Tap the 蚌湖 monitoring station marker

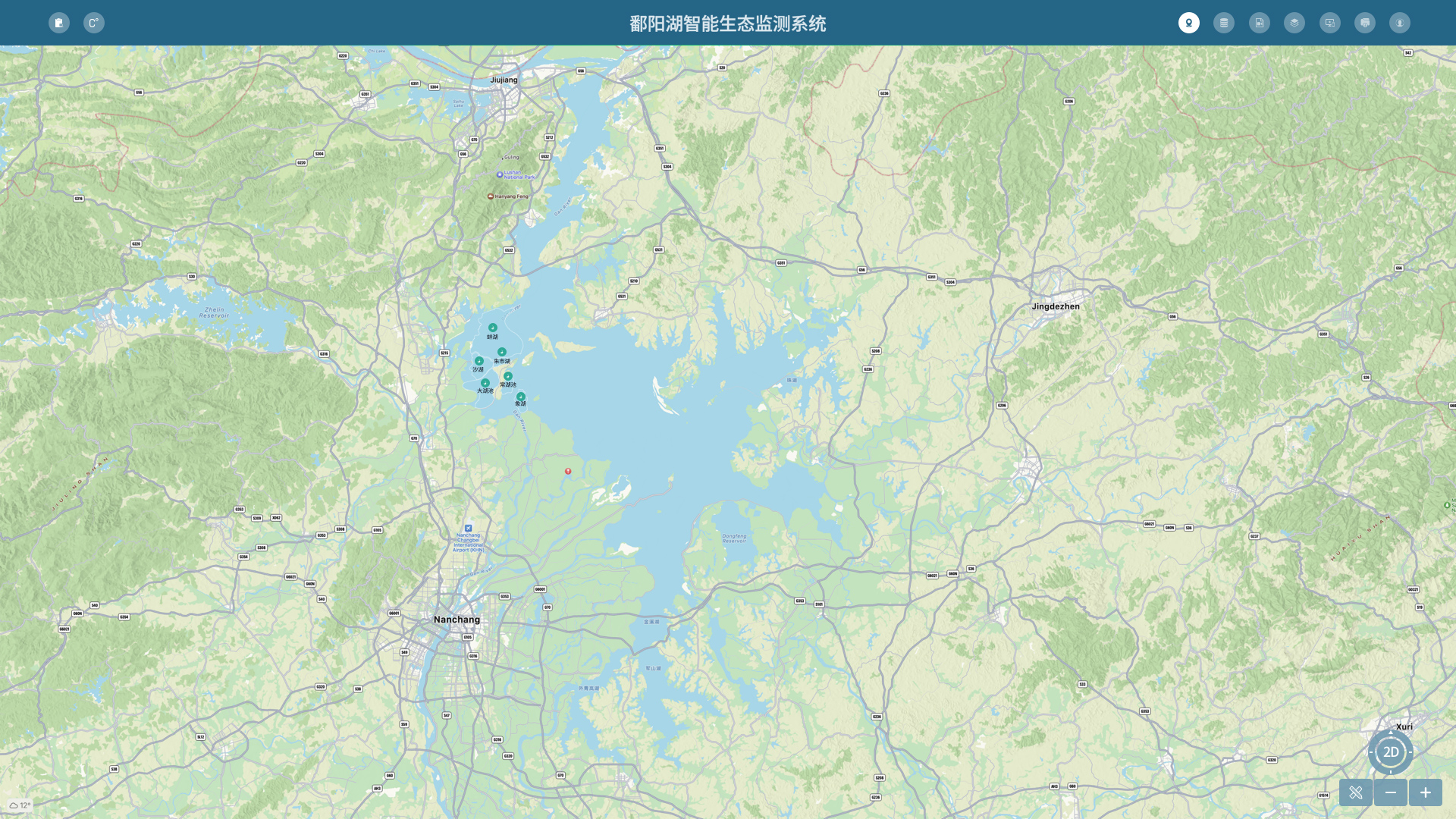[x=492, y=328]
